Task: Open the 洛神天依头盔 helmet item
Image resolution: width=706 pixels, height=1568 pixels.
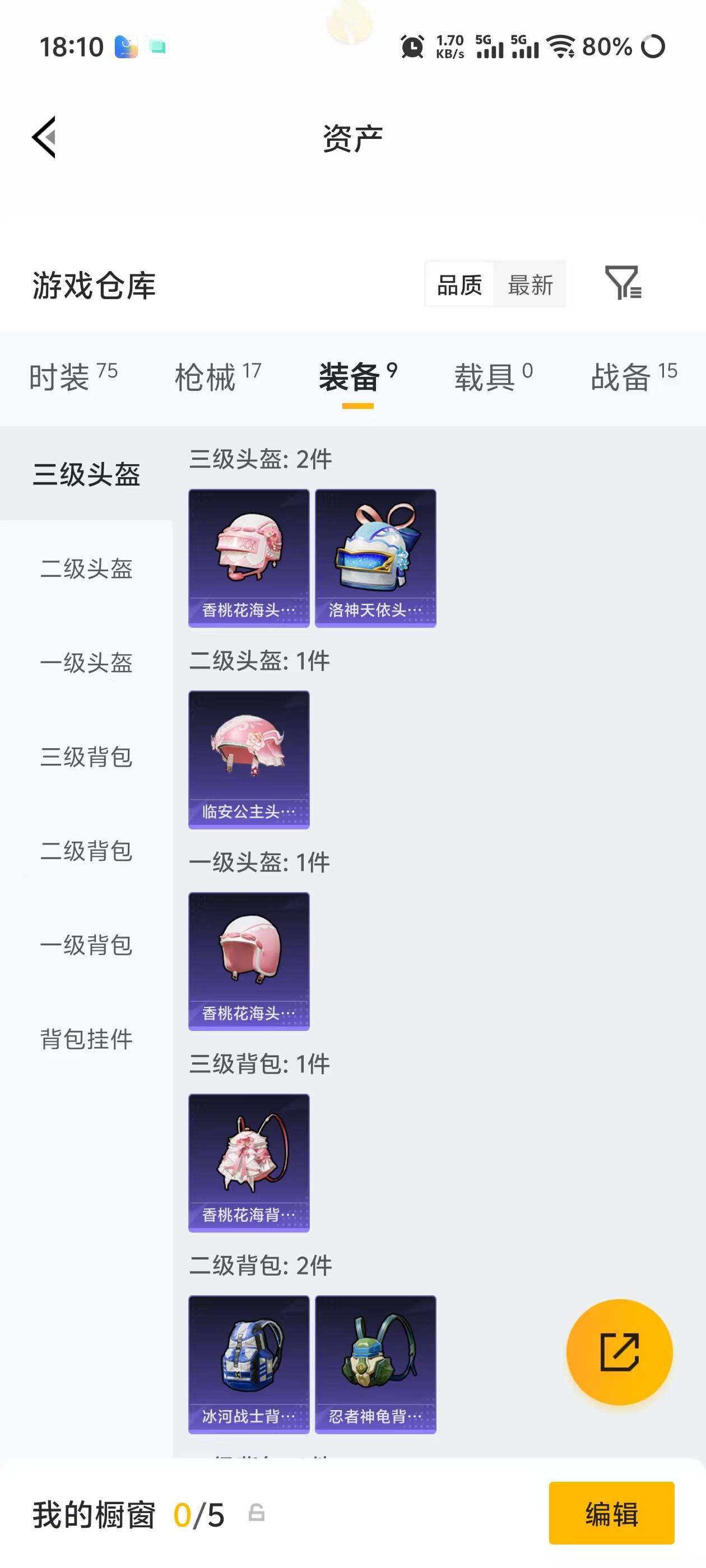Action: 375,557
